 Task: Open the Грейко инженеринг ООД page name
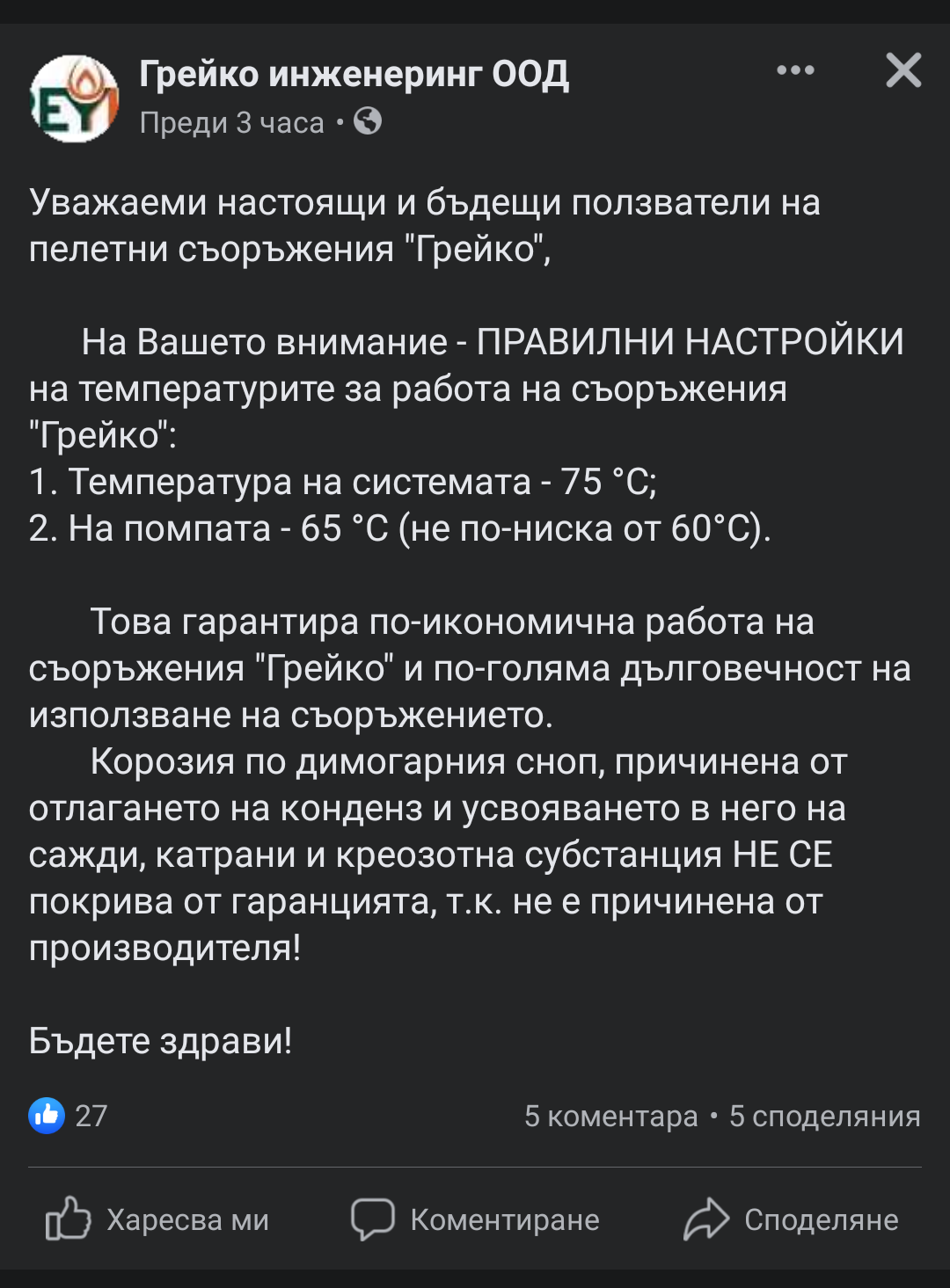click(x=354, y=75)
